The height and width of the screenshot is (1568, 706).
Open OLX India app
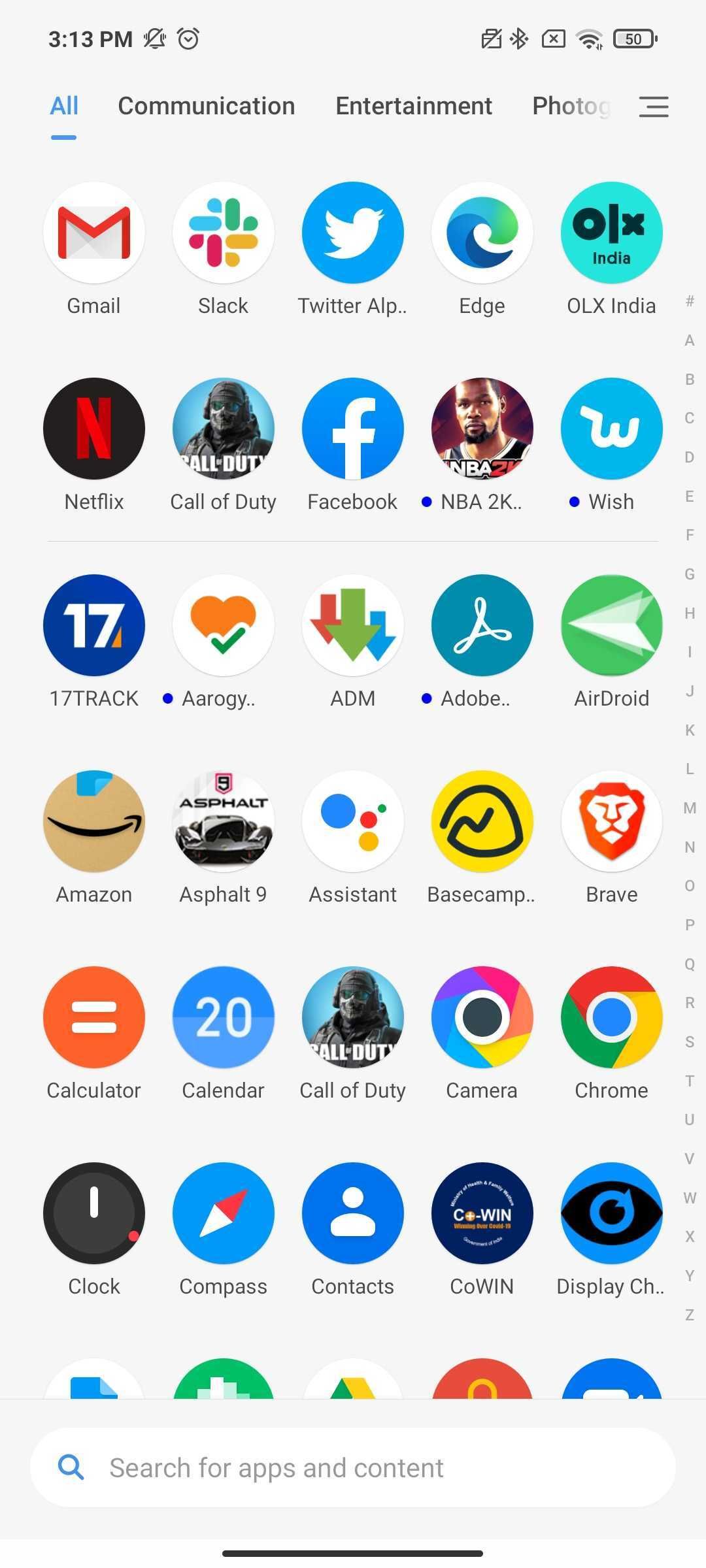tap(611, 233)
